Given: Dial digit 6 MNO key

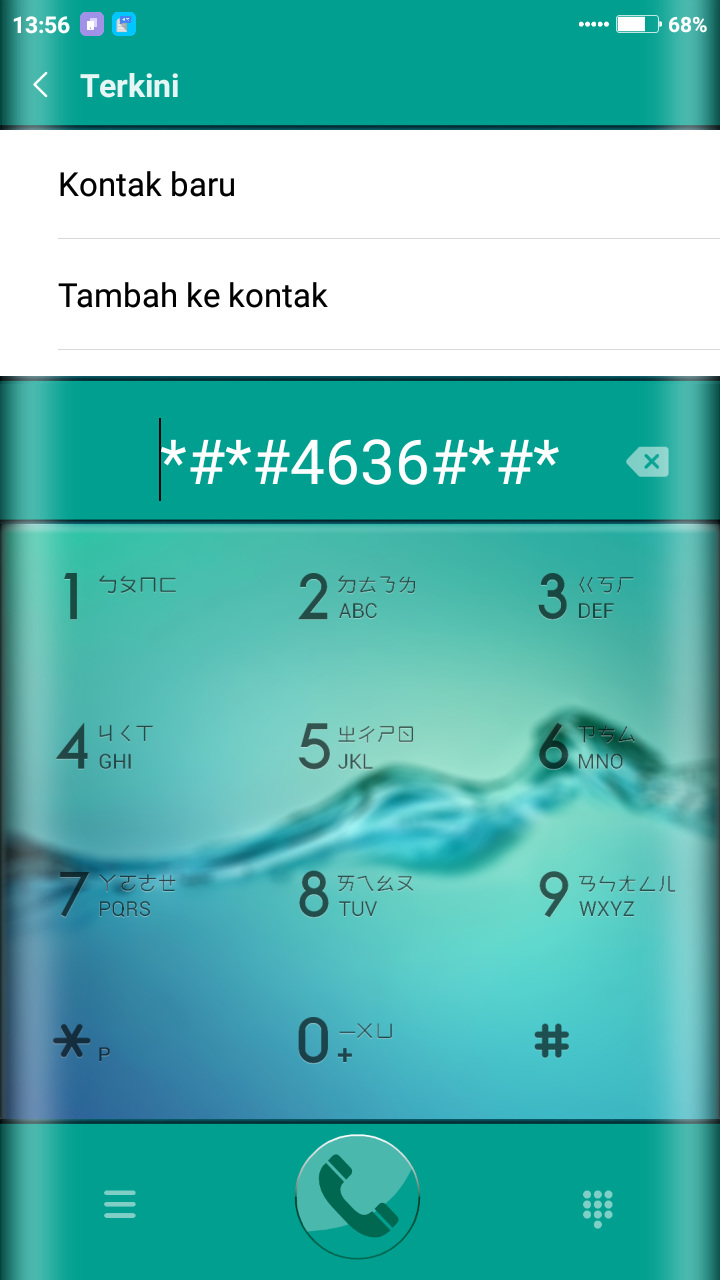Looking at the screenshot, I should 590,748.
